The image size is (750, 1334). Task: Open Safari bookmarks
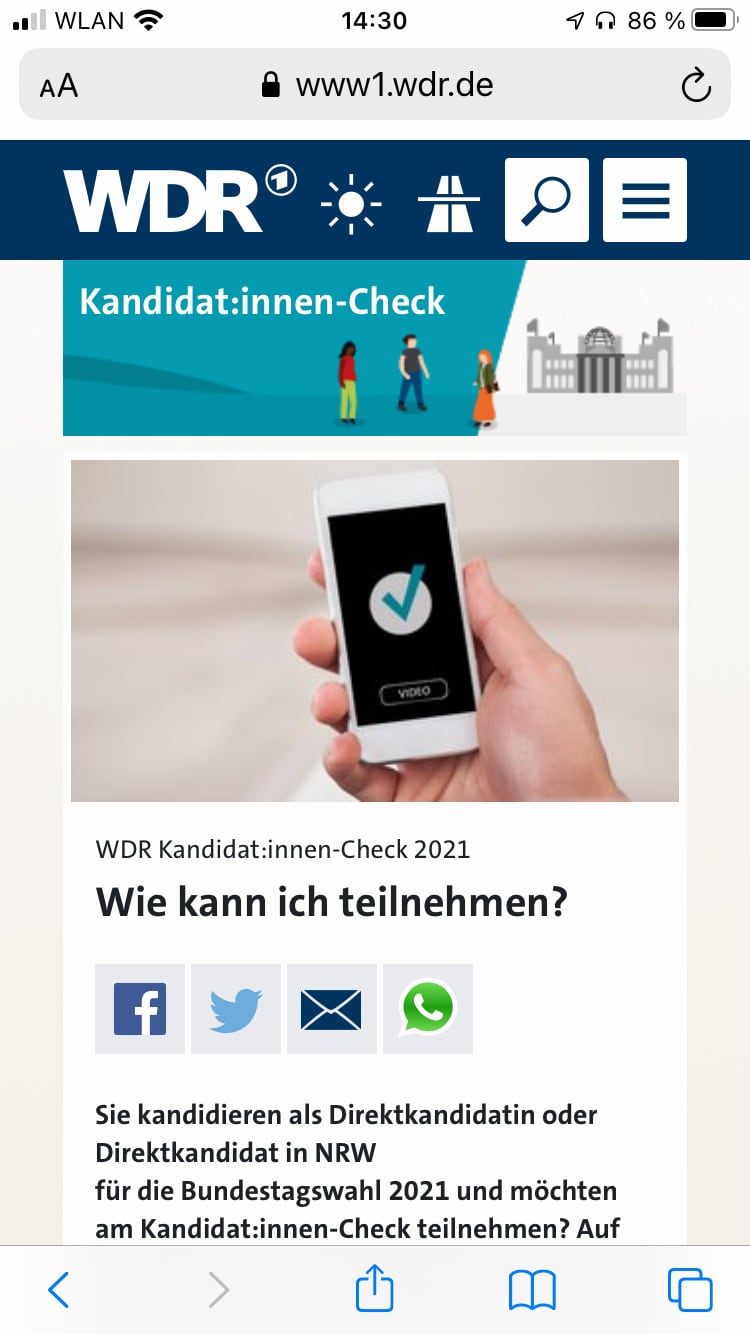click(532, 1290)
